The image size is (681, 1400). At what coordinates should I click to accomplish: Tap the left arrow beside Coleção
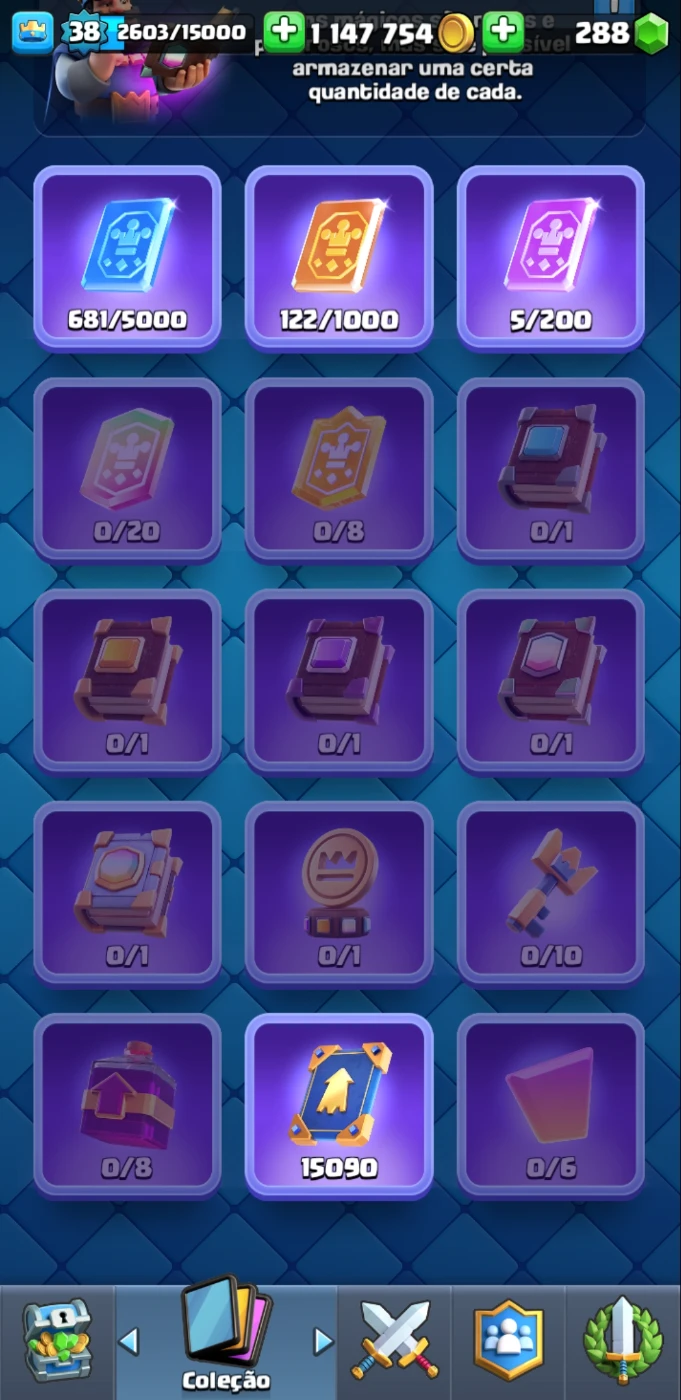128,1341
